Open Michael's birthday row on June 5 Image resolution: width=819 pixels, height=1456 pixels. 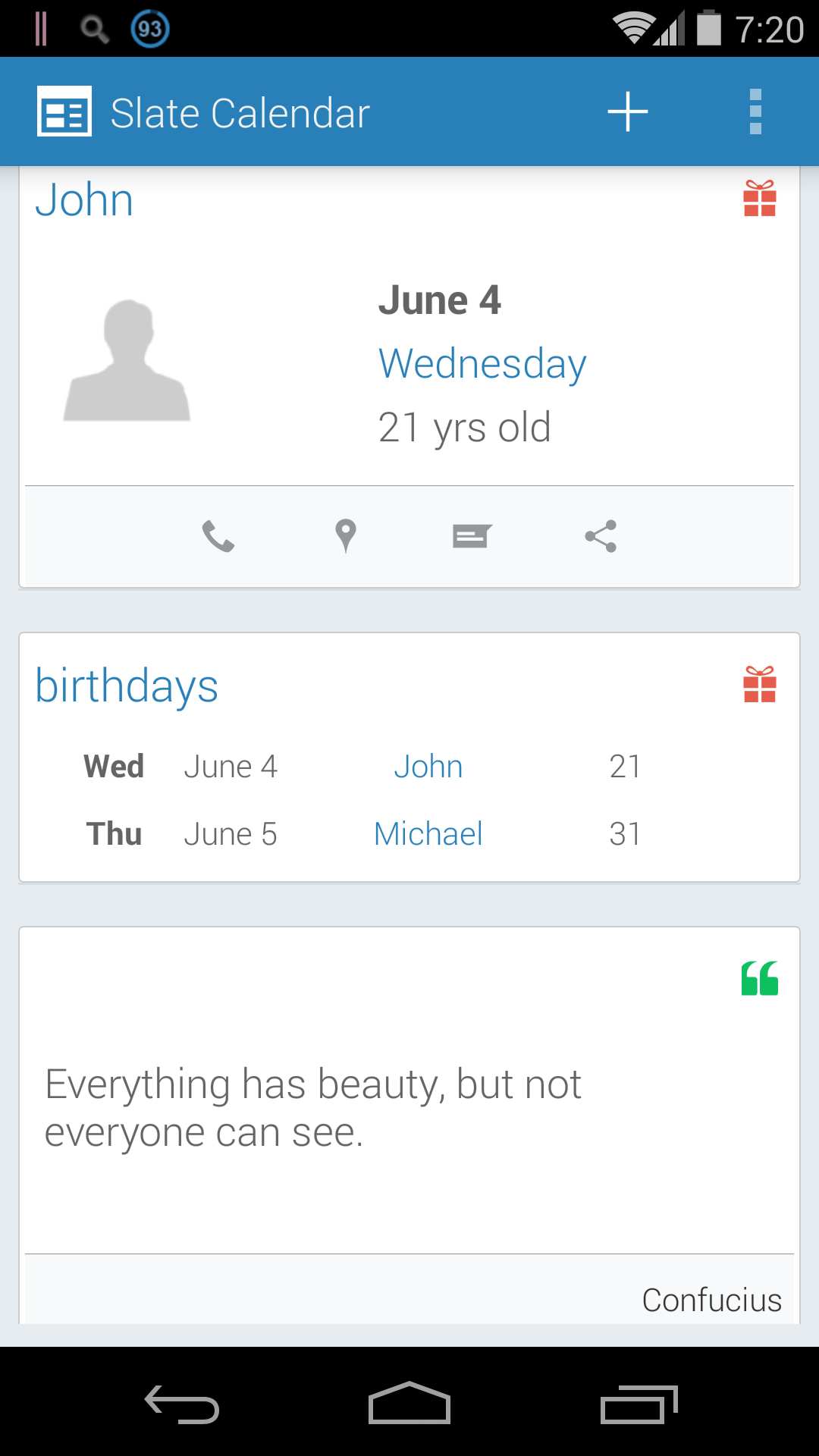tap(409, 834)
